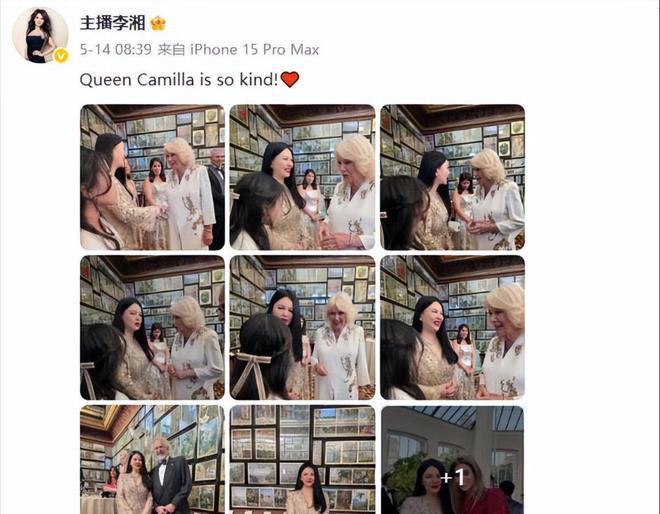Open 主播李湘's profile avatar
660x514 pixels.
(x=40, y=35)
